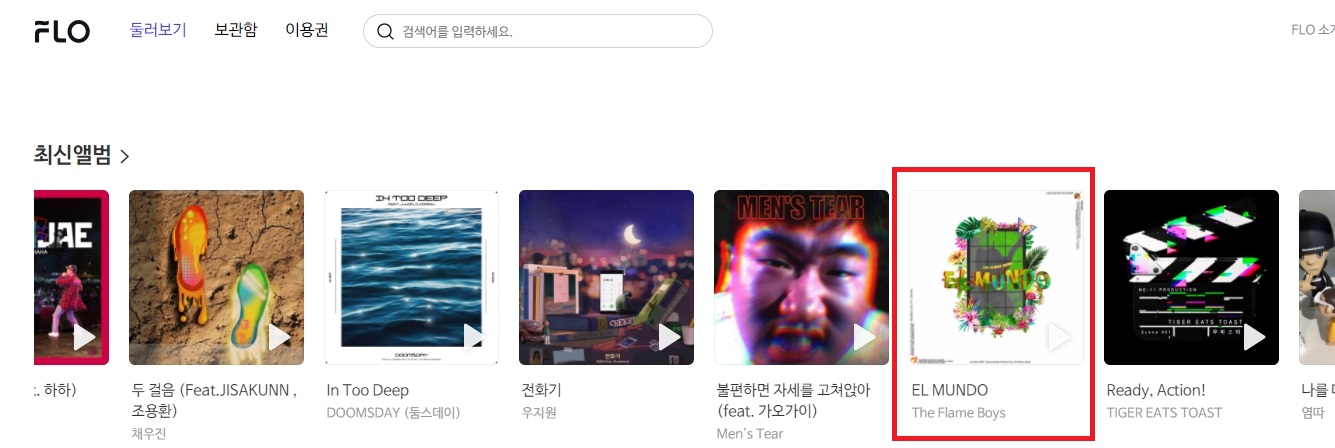Tap the 검색어를 입력하세요 search field
The height and width of the screenshot is (448, 1335).
[550, 31]
